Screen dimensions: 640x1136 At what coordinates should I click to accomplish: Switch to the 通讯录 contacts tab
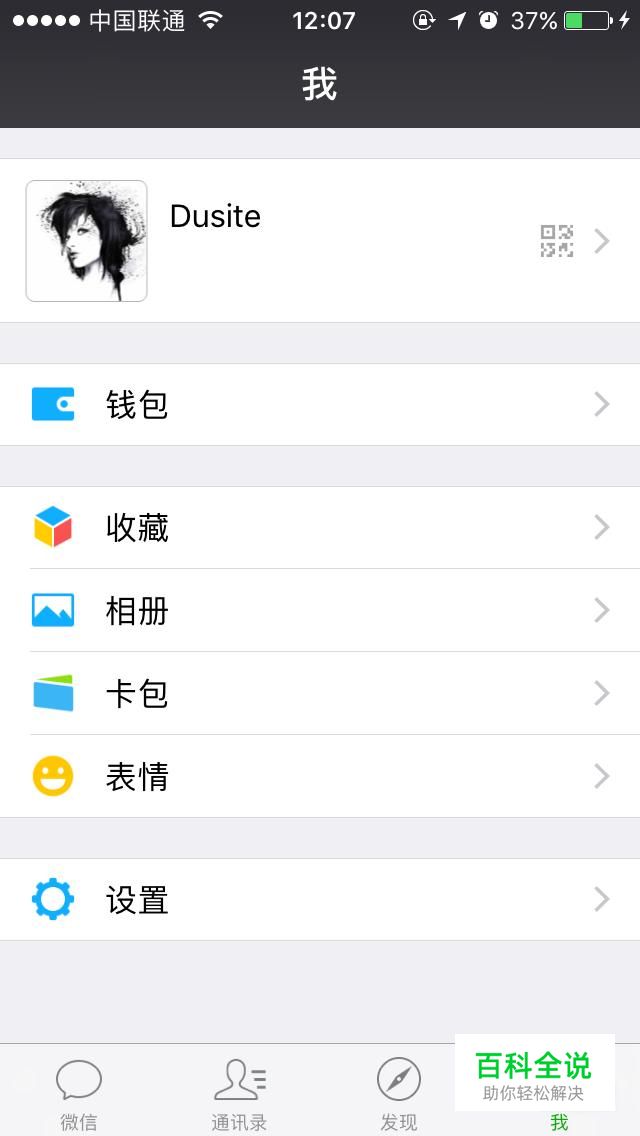tap(239, 1092)
